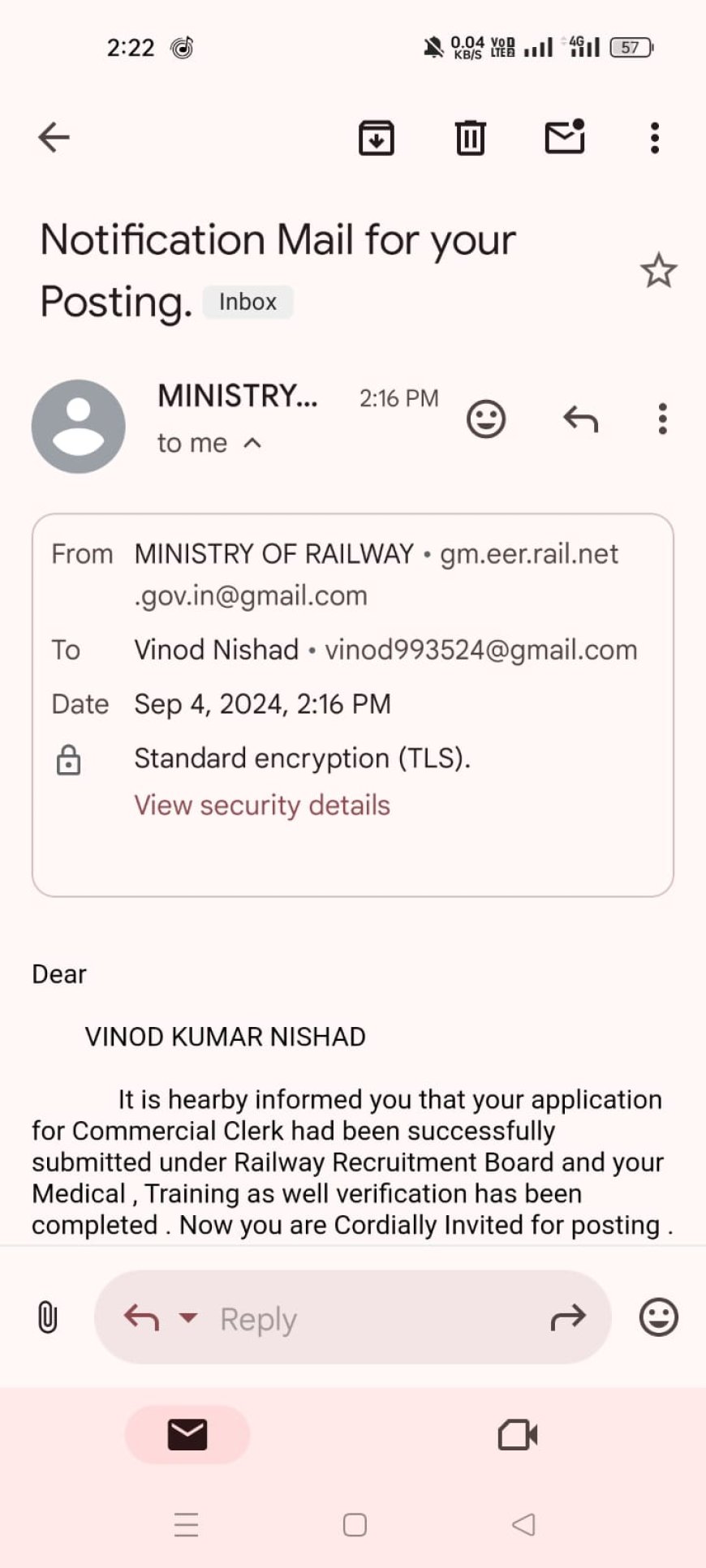The height and width of the screenshot is (1568, 706).
Task: Mark the email as unread
Action: 565,136
